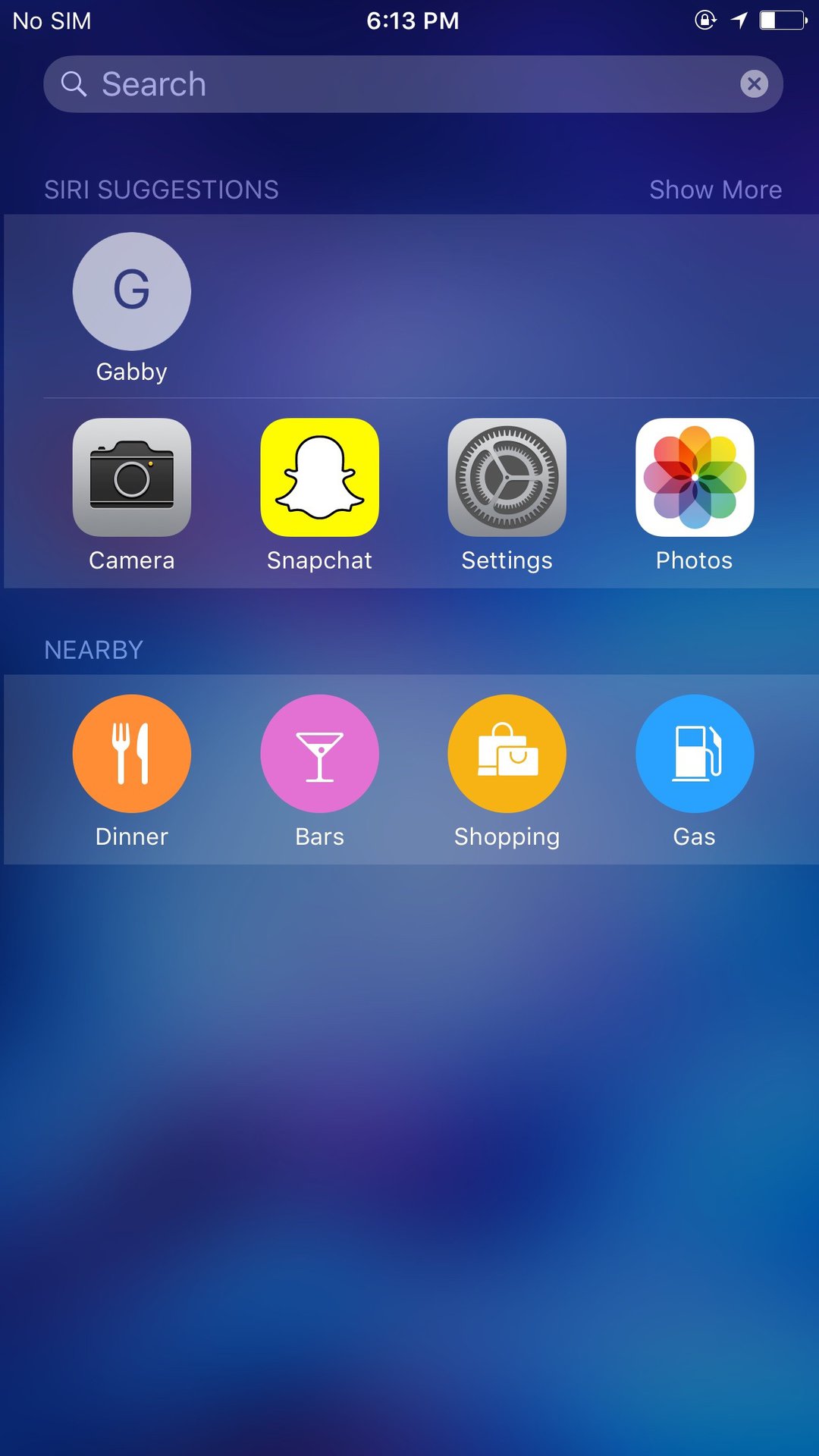
Task: Find nearby Gas stations
Action: tap(694, 754)
